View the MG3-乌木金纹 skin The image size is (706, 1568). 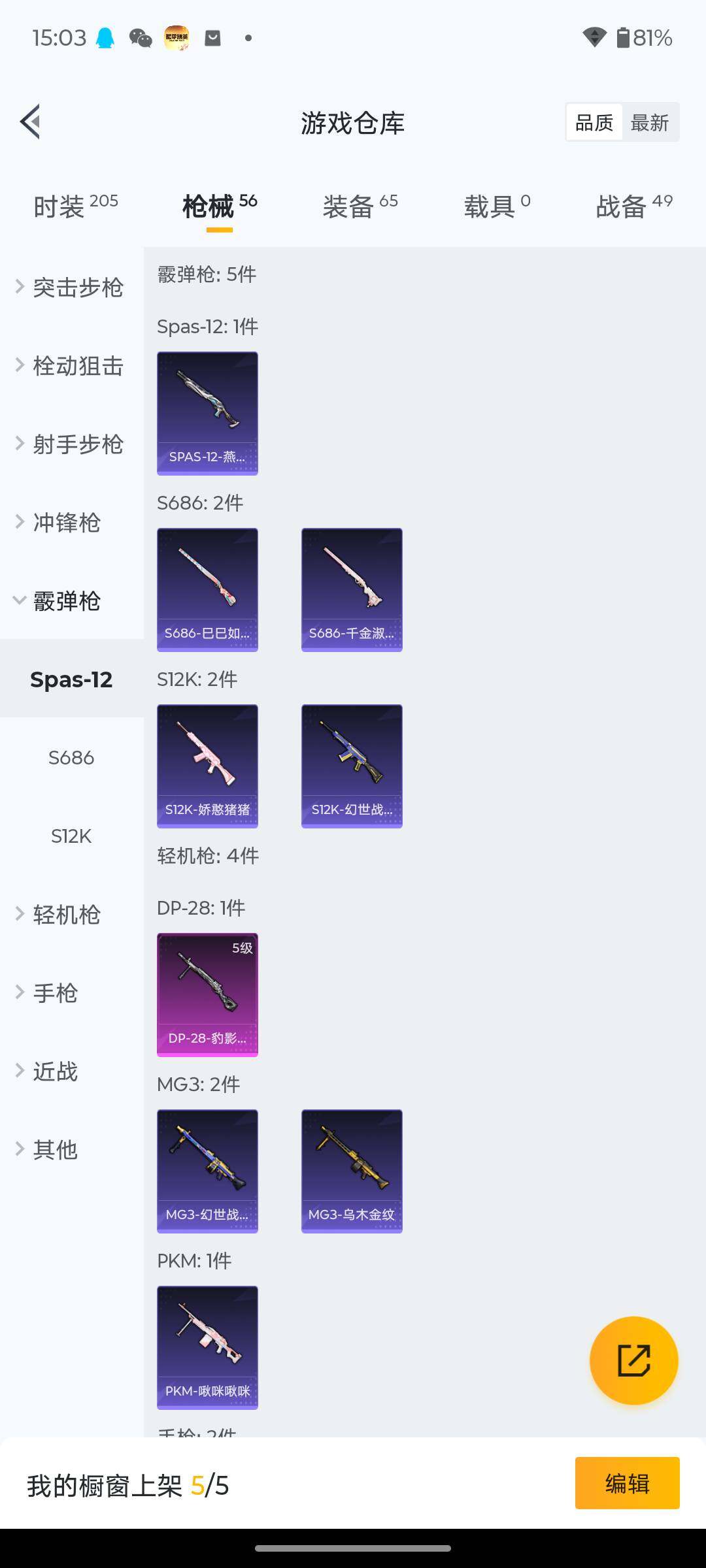[x=352, y=1171]
